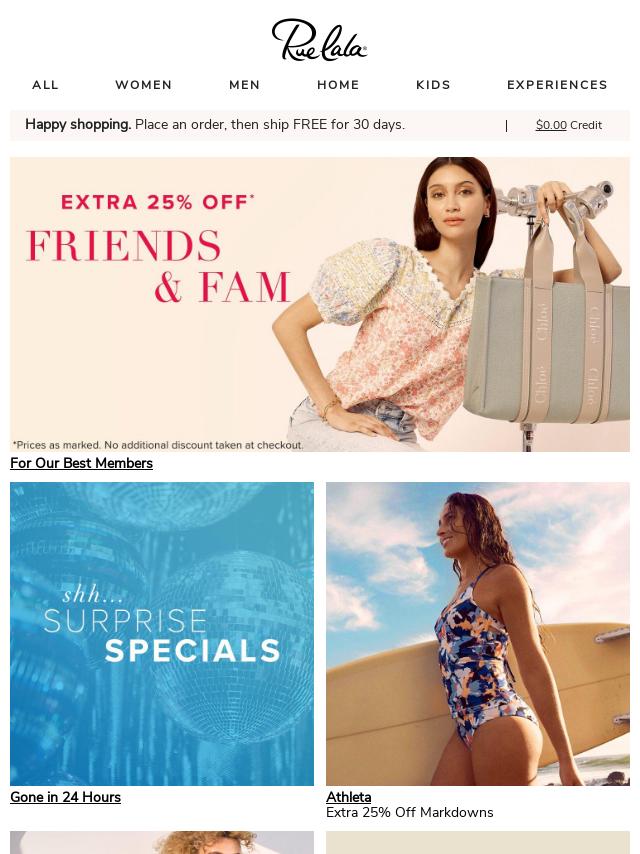Tap the For Our Best Members link

click(81, 463)
